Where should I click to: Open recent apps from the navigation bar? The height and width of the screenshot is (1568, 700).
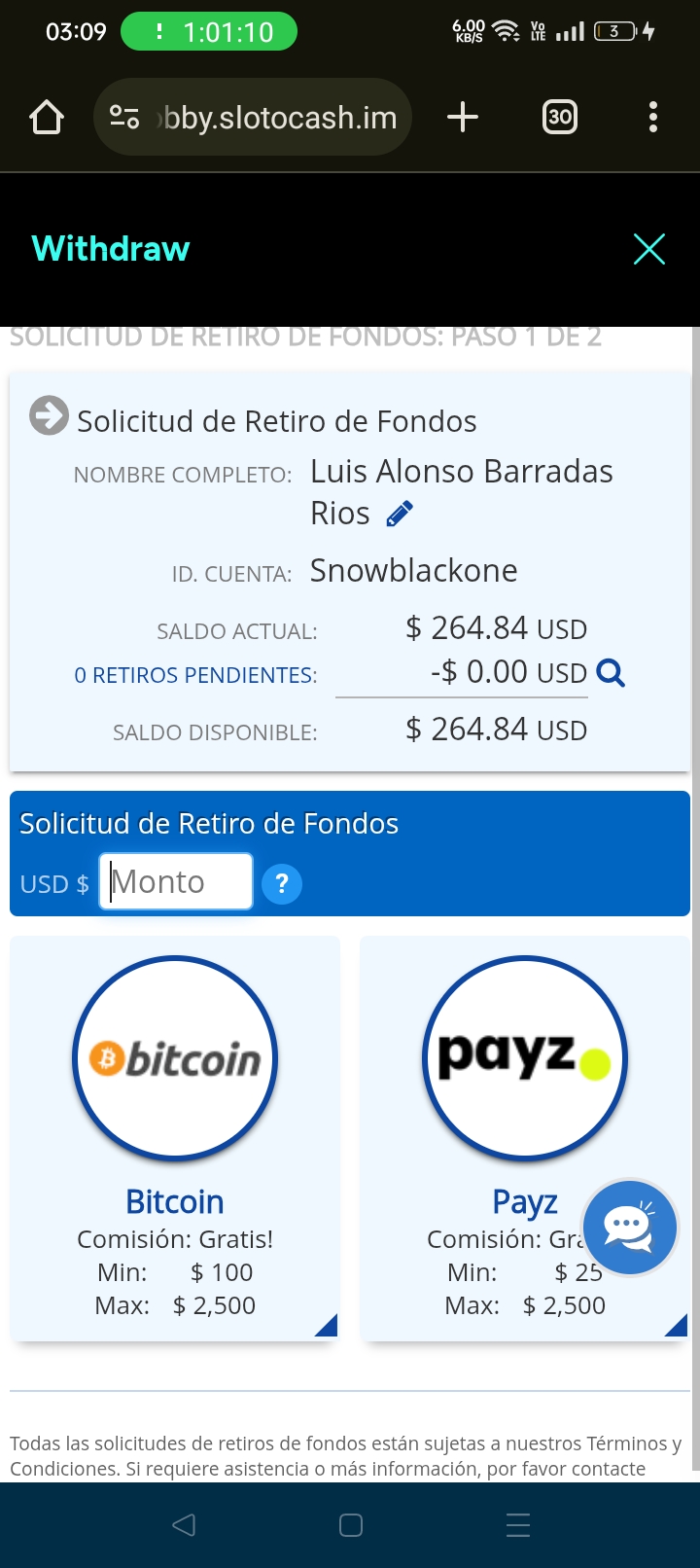[518, 1524]
